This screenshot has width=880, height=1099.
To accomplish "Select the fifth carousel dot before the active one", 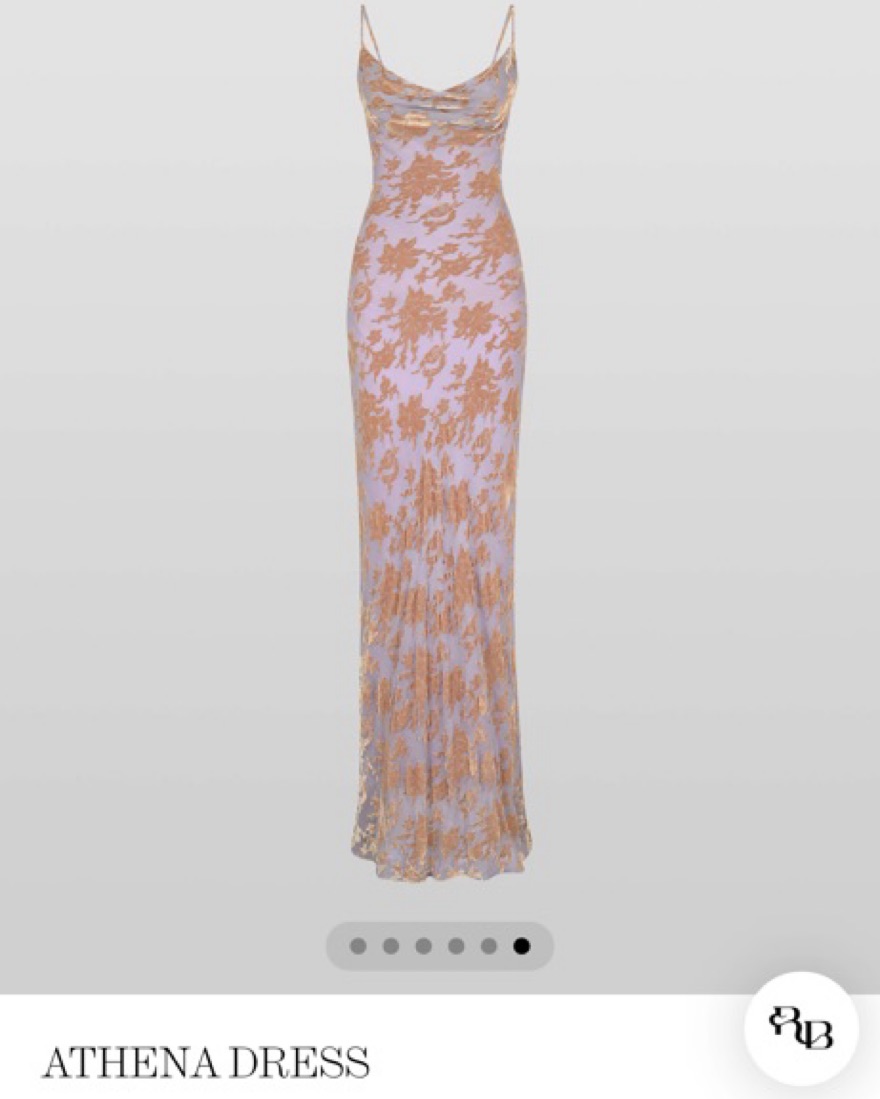I will [489, 946].
